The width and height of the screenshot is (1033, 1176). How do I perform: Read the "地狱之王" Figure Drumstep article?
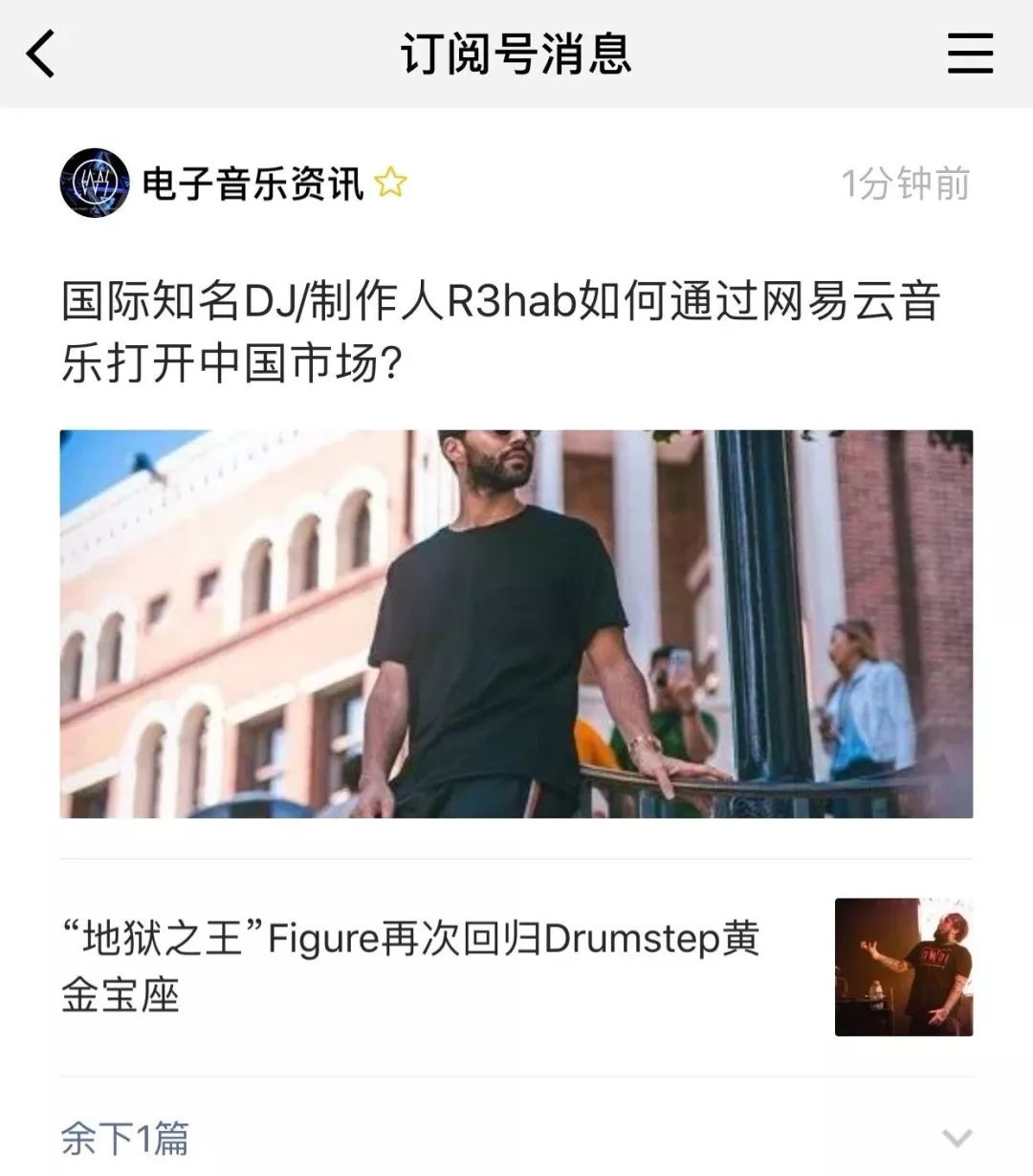(x=411, y=966)
